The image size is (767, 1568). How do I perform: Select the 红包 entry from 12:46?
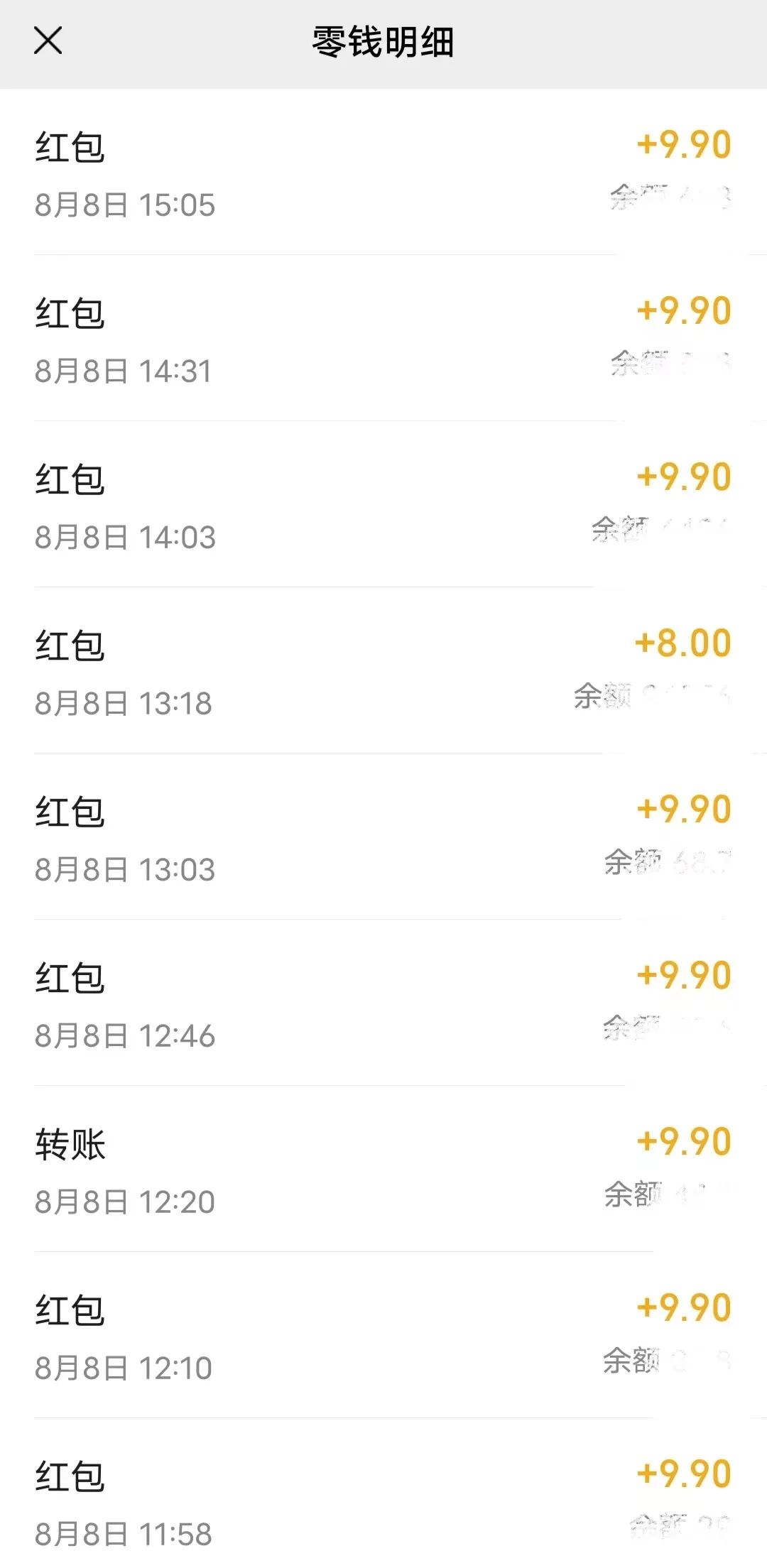pyautogui.click(x=383, y=1004)
